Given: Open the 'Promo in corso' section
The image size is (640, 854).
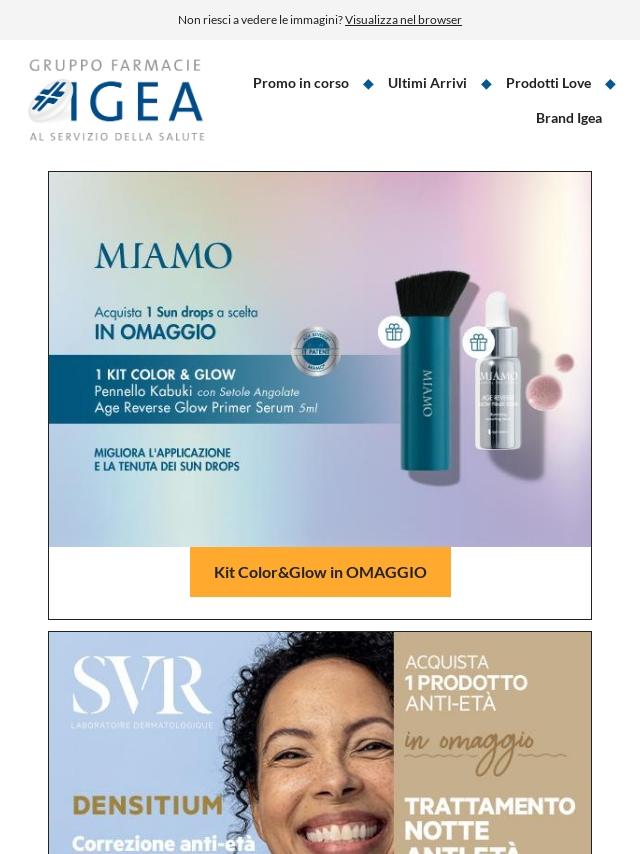Looking at the screenshot, I should [300, 83].
